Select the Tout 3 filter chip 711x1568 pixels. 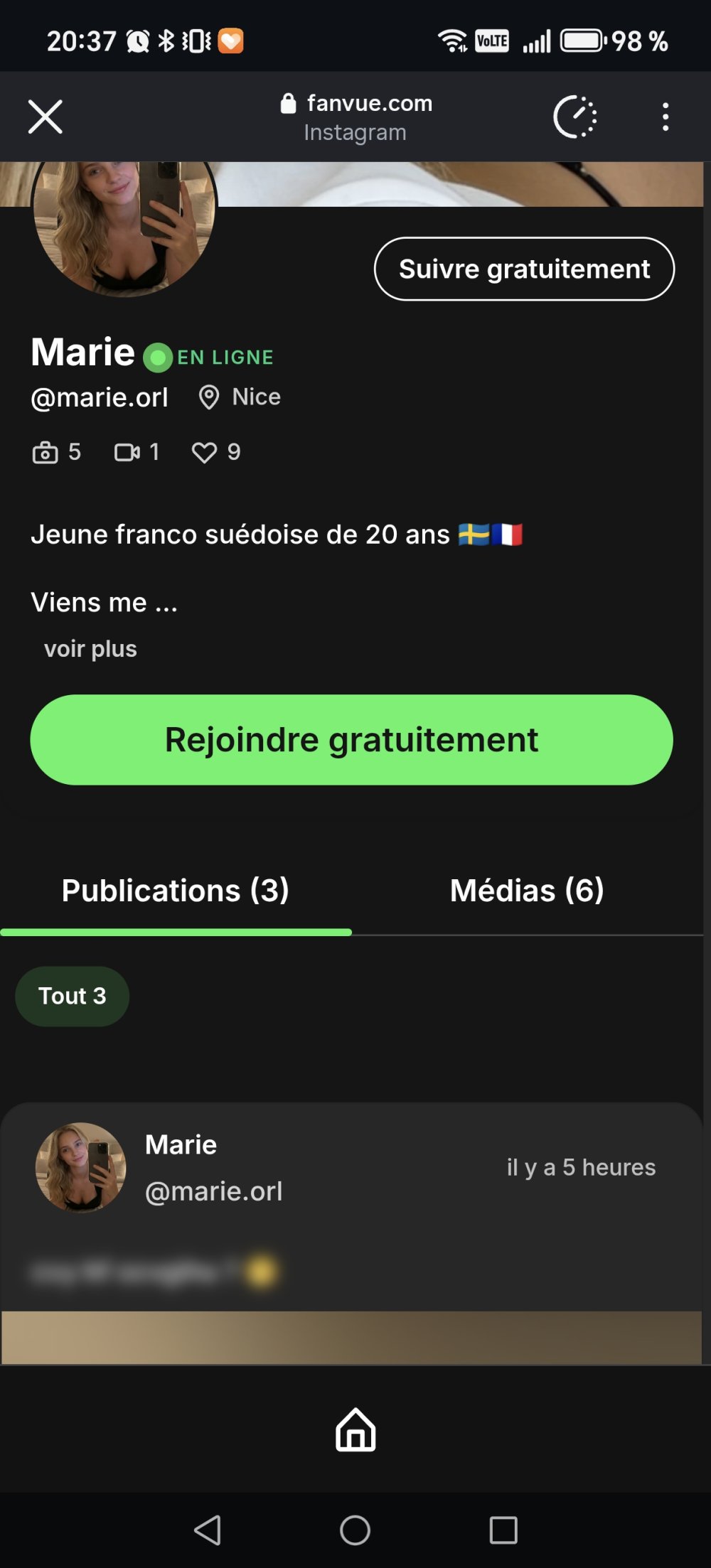pos(72,996)
